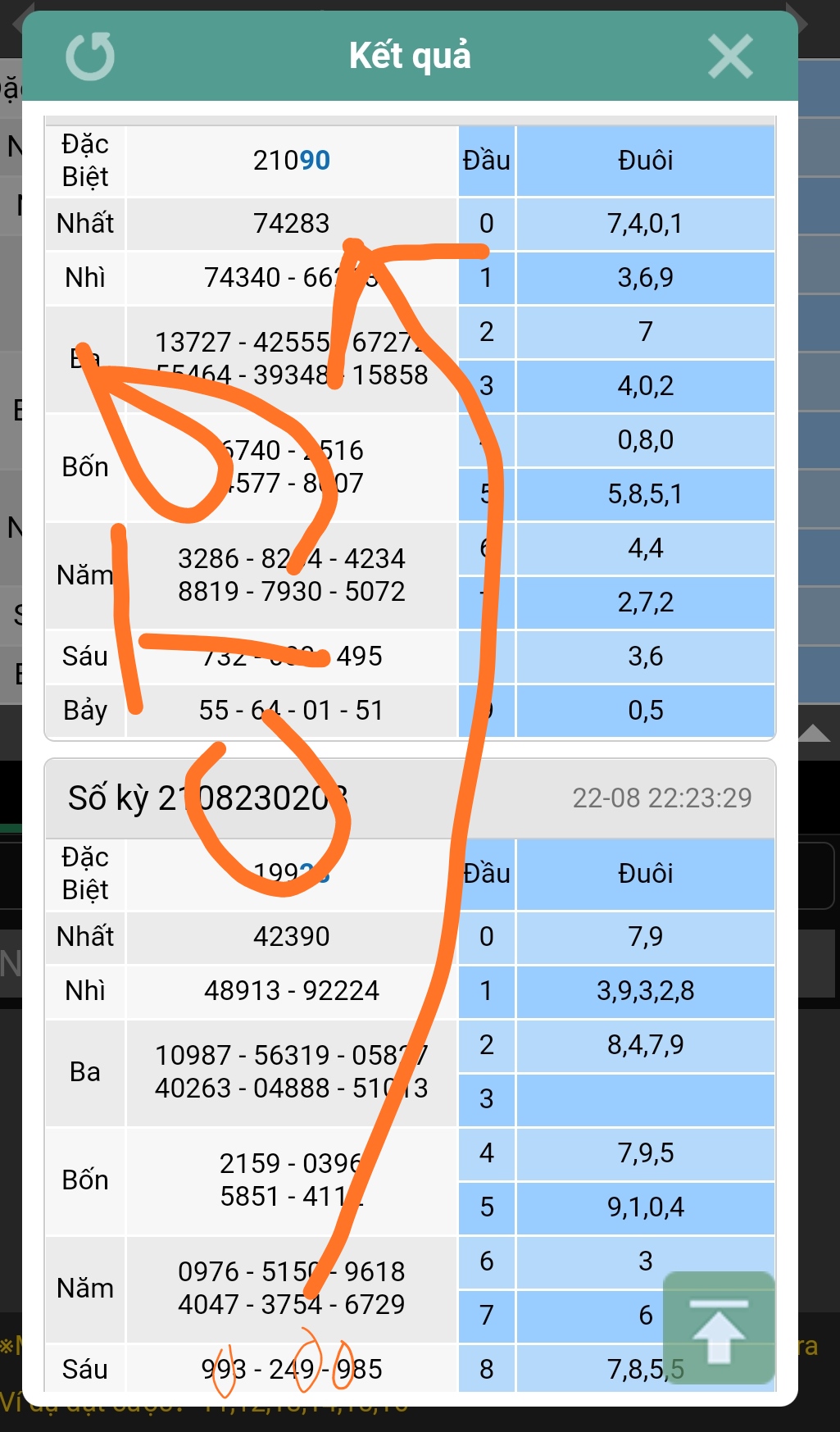Tap the scroll-to-top arrow button
The height and width of the screenshot is (1432, 840).
(x=719, y=1327)
